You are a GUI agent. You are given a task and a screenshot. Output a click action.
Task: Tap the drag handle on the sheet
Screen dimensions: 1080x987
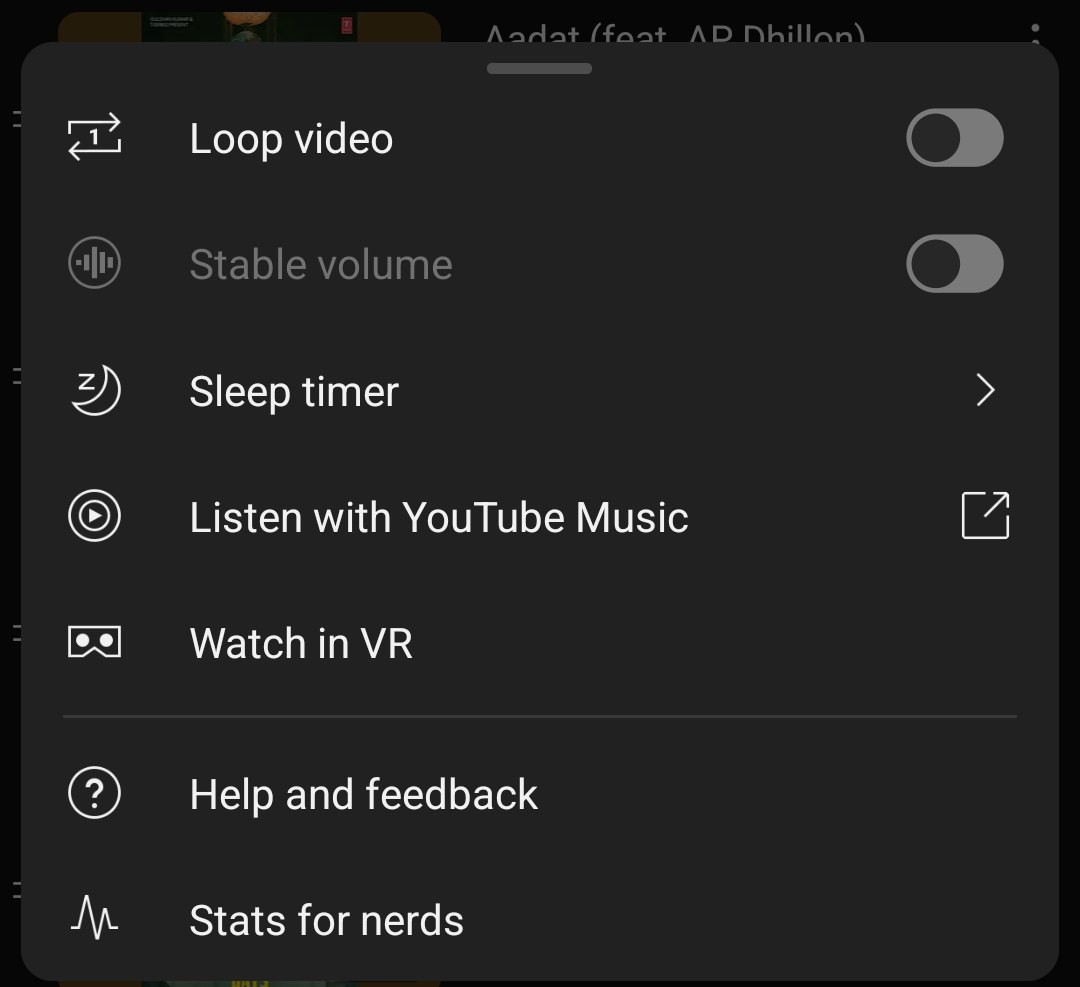click(x=539, y=69)
